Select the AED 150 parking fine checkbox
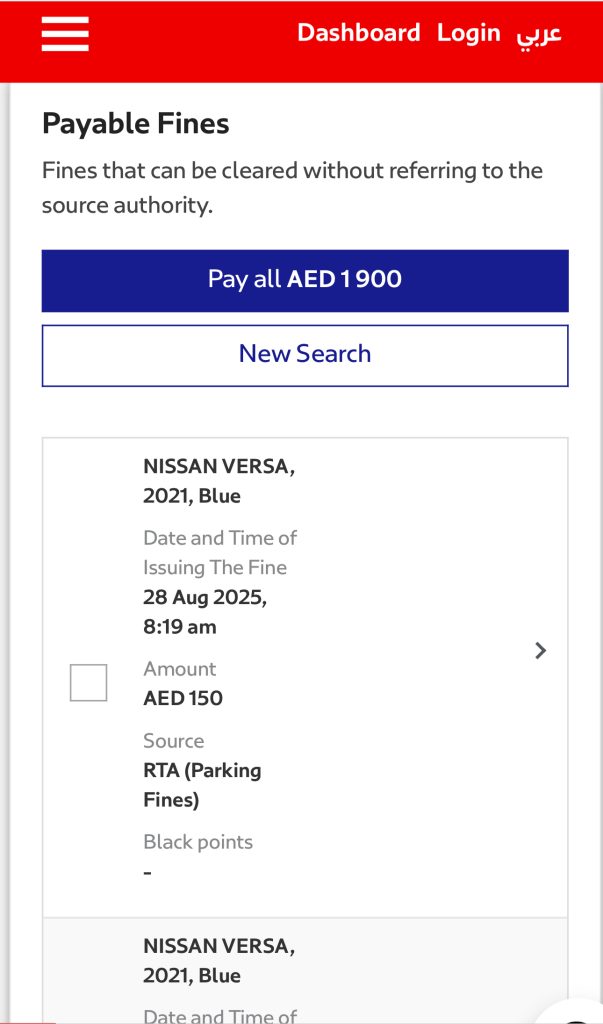Image resolution: width=603 pixels, height=1024 pixels. click(x=88, y=683)
